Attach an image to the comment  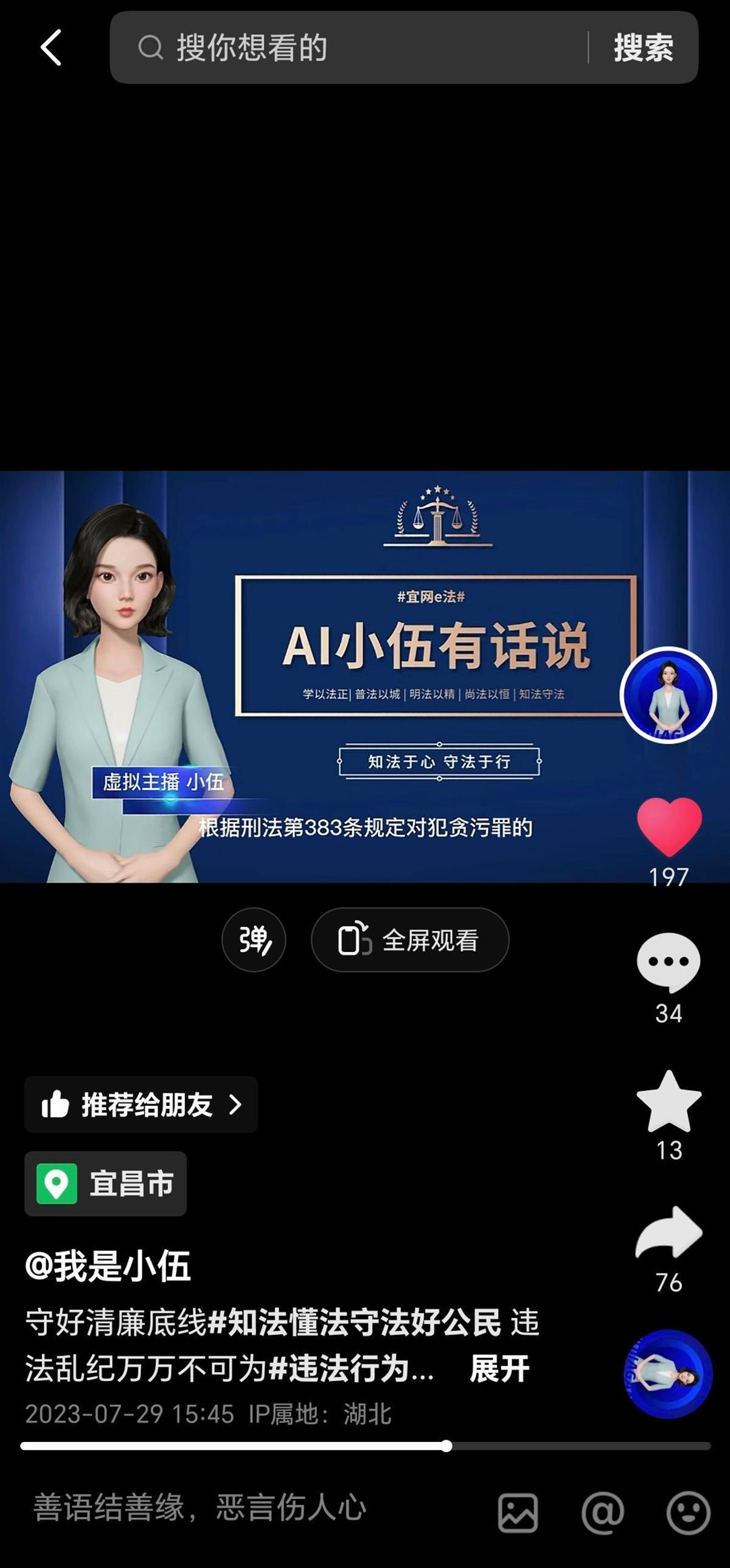point(518,1513)
